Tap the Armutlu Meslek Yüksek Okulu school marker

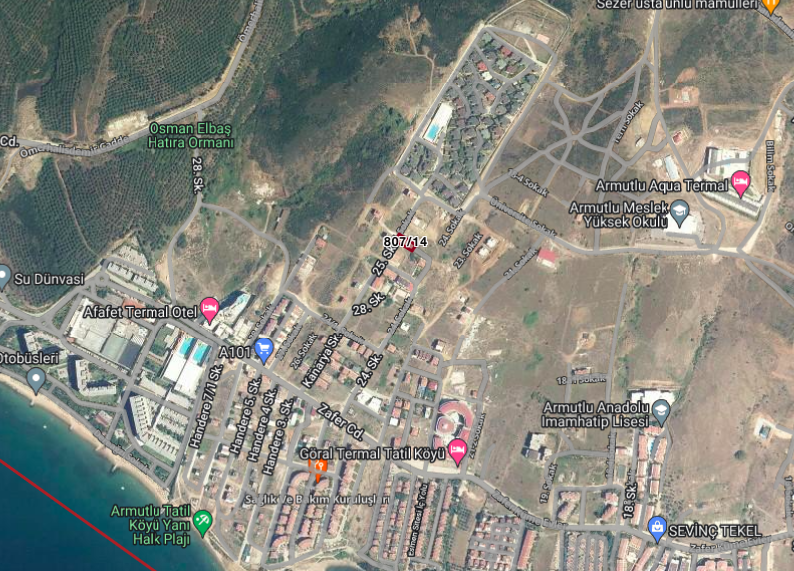tap(680, 212)
